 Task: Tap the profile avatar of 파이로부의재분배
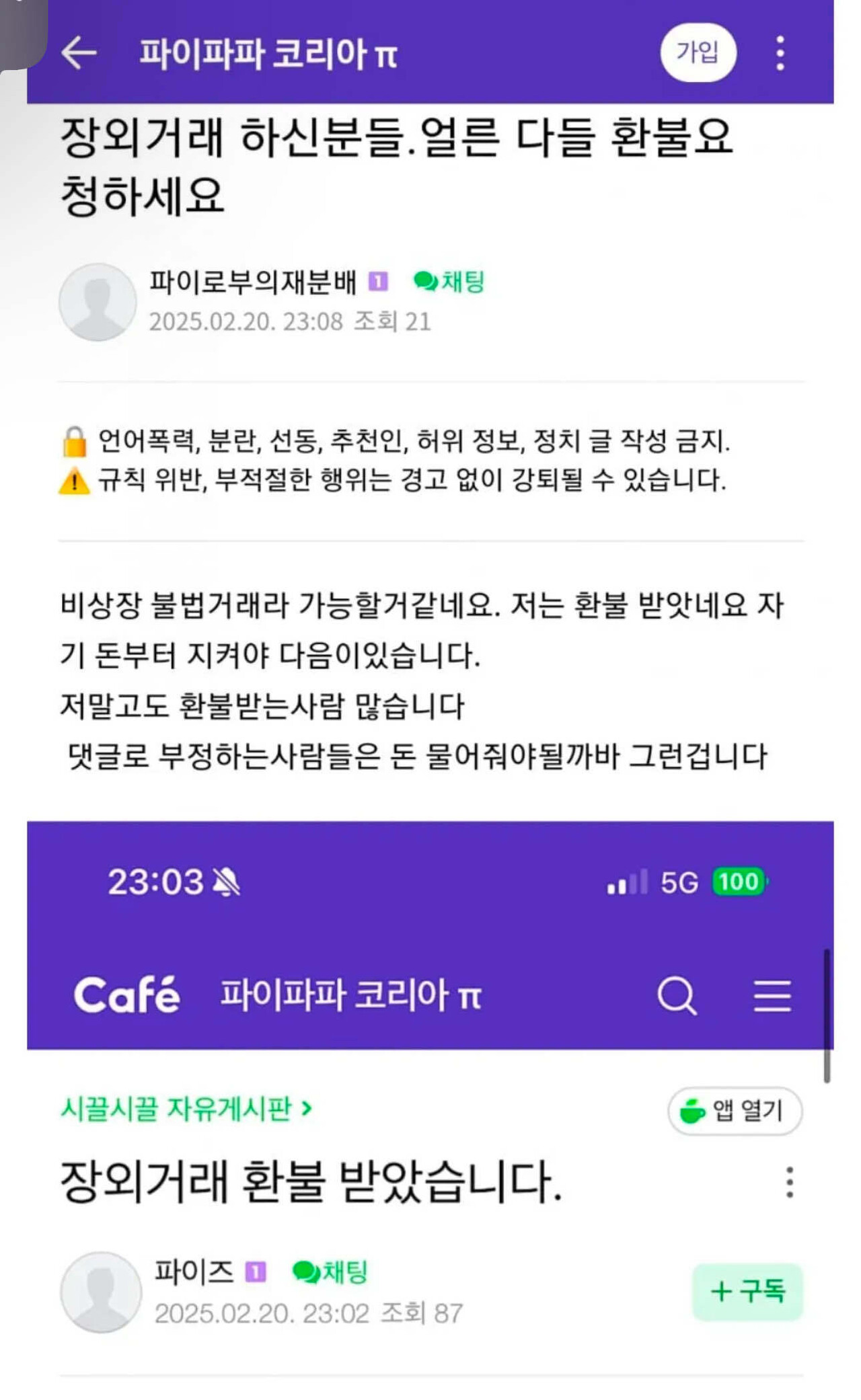(98, 301)
